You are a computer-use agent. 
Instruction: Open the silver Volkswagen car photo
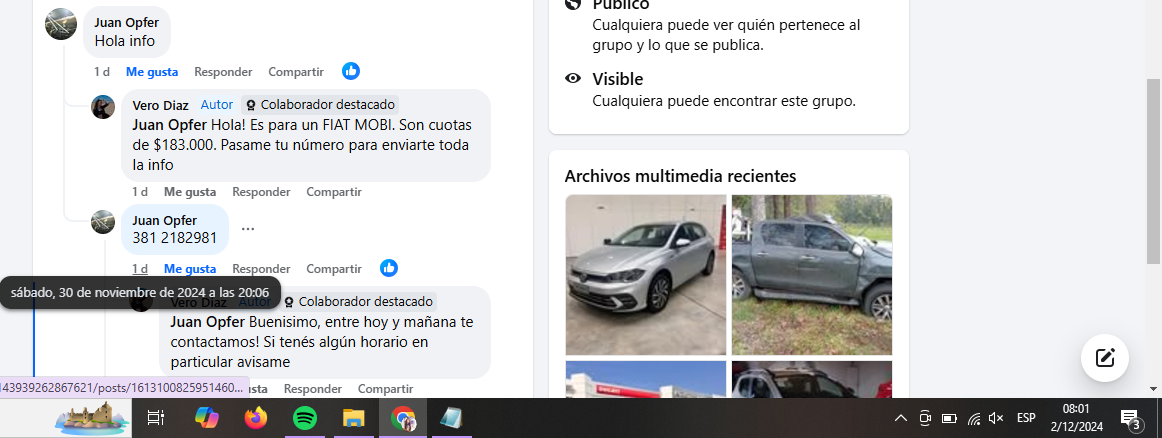coord(646,274)
